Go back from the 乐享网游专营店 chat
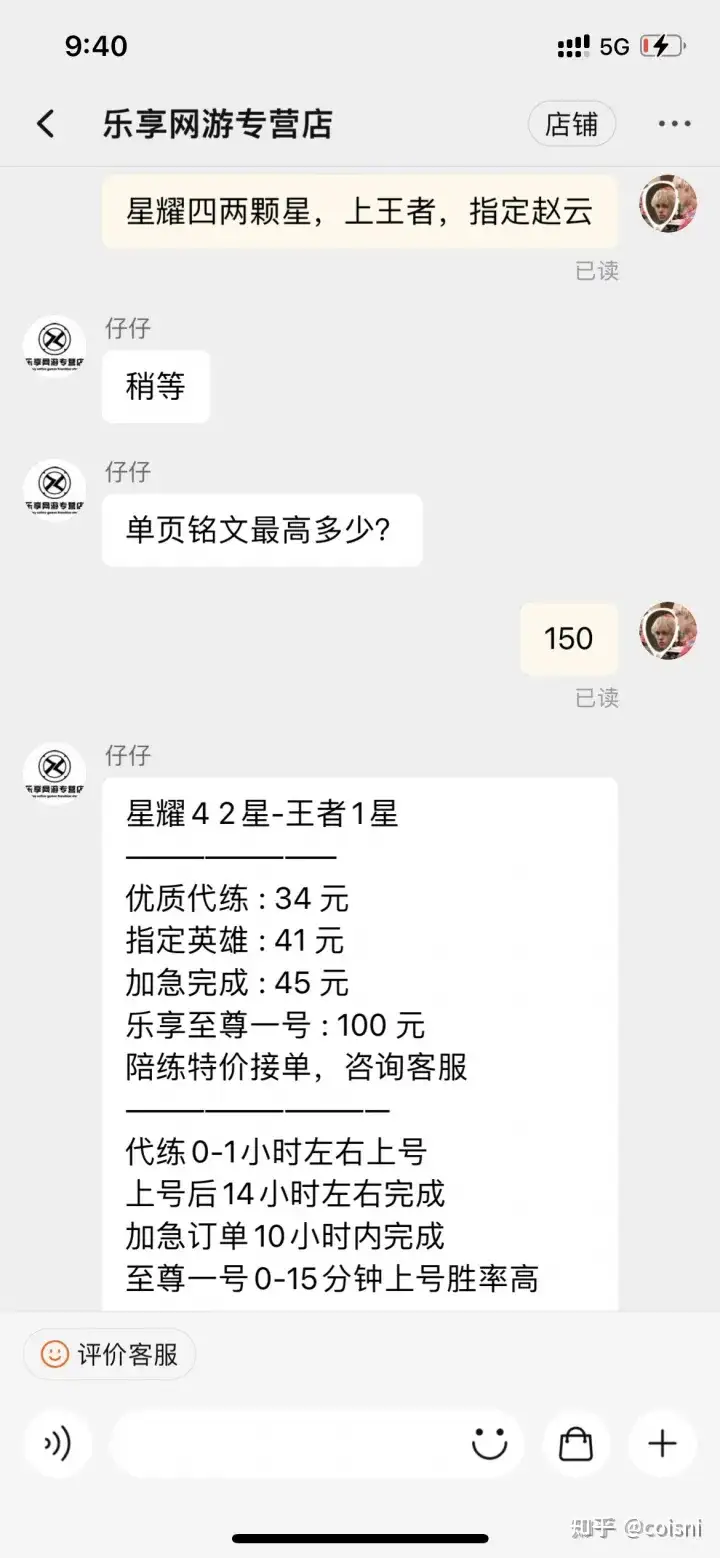Viewport: 720px width, 1558px height. [x=46, y=124]
